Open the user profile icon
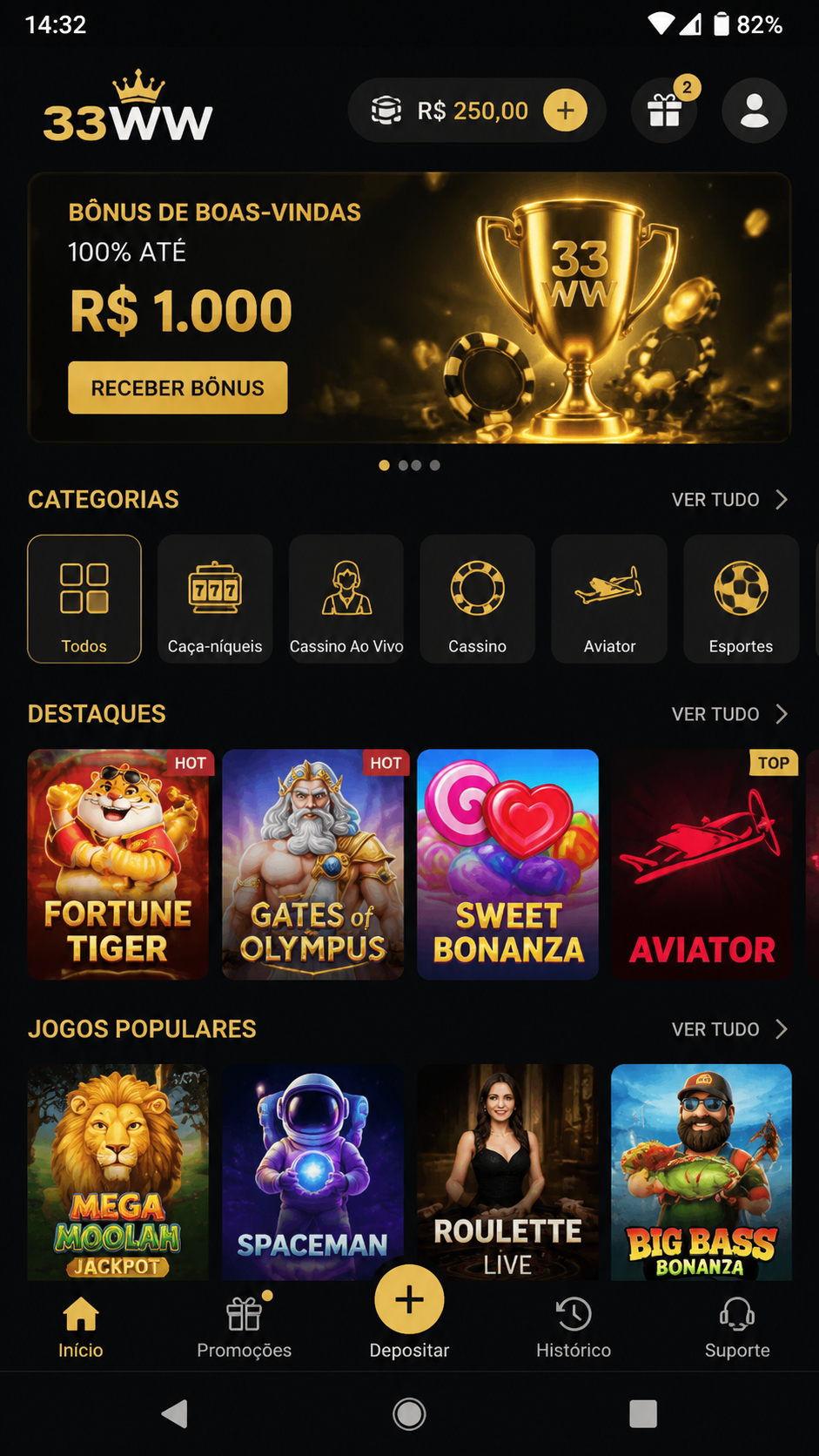 755,111
